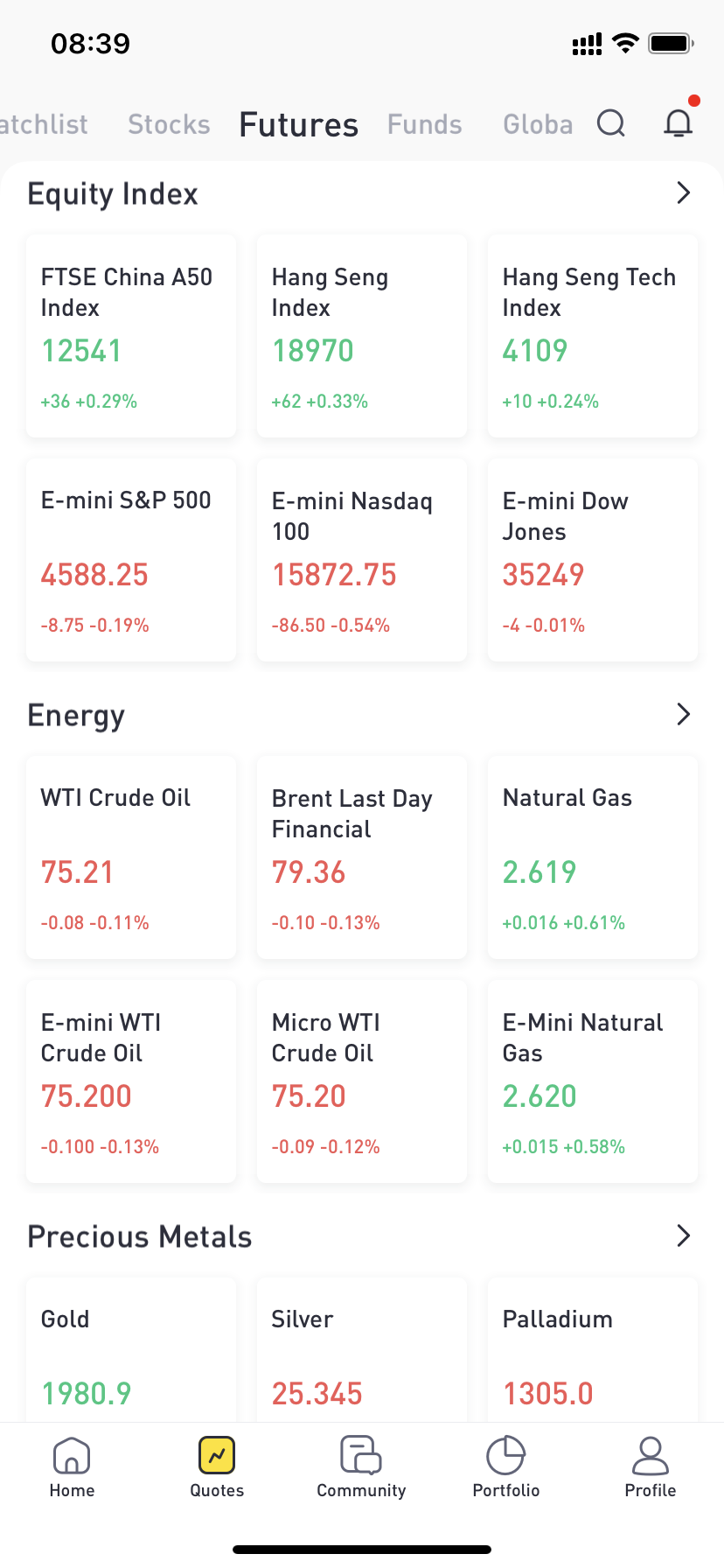Image resolution: width=724 pixels, height=1568 pixels.
Task: Switch to the Community tab
Action: (x=361, y=1467)
